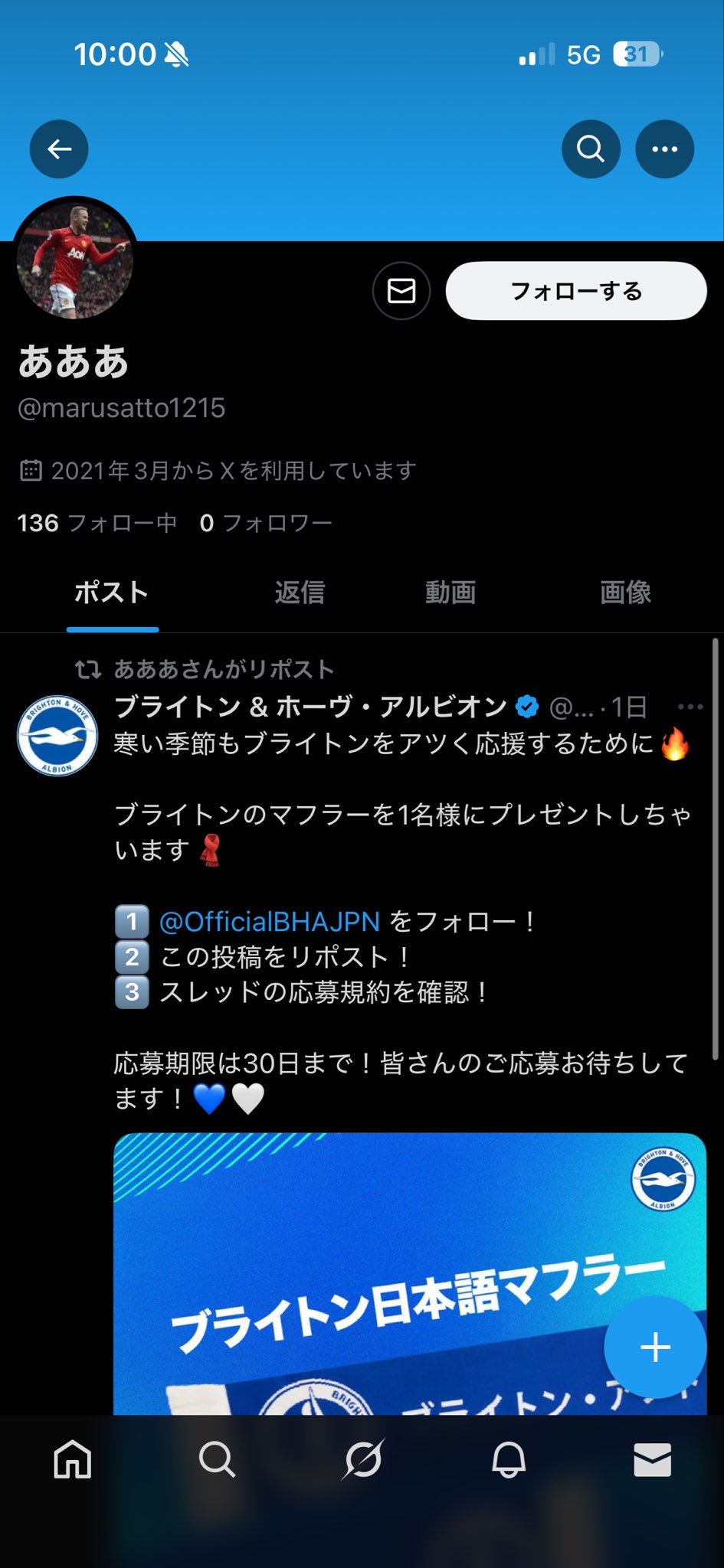Open more options on the Brighton post
The width and height of the screenshot is (724, 1568).
[x=690, y=707]
